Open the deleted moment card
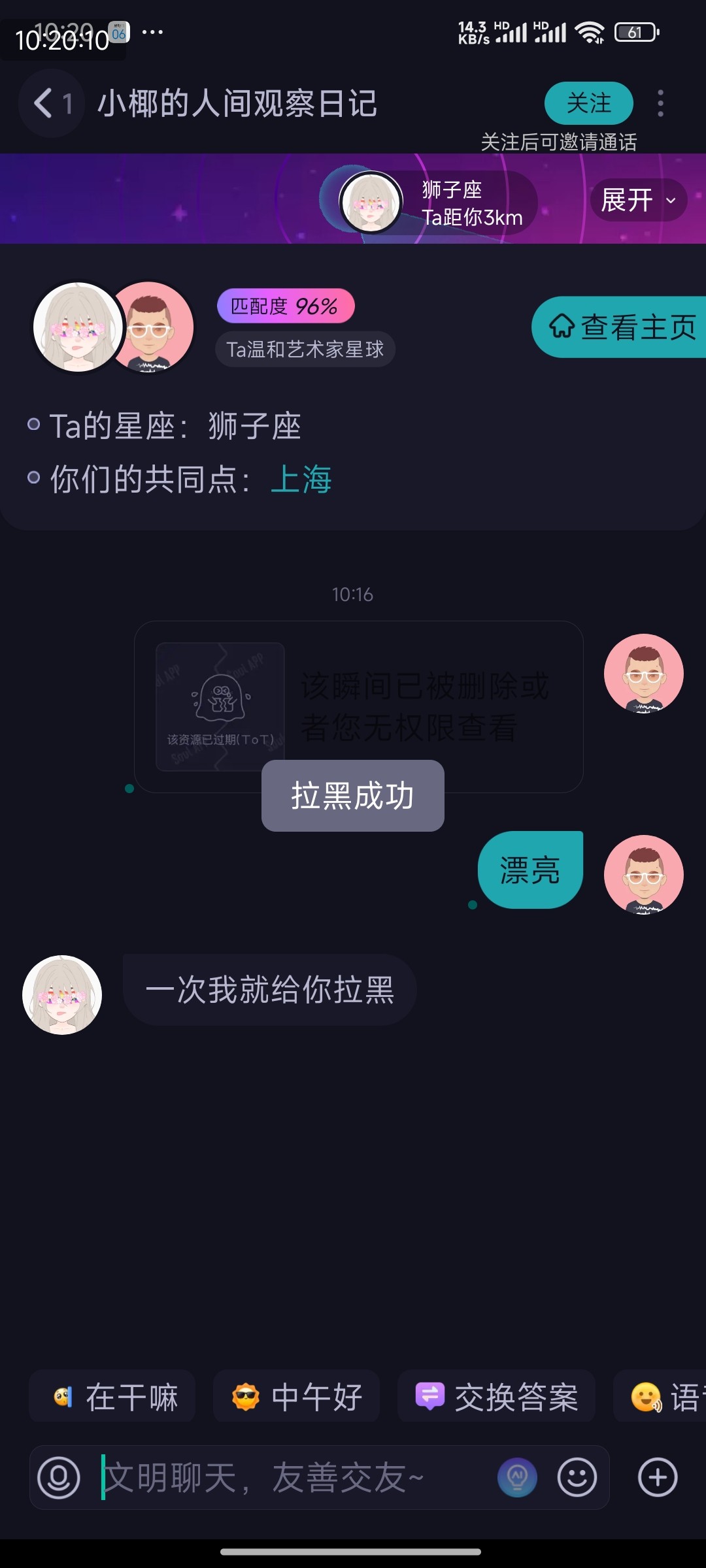Viewport: 706px width, 1568px height. pyautogui.click(x=358, y=707)
